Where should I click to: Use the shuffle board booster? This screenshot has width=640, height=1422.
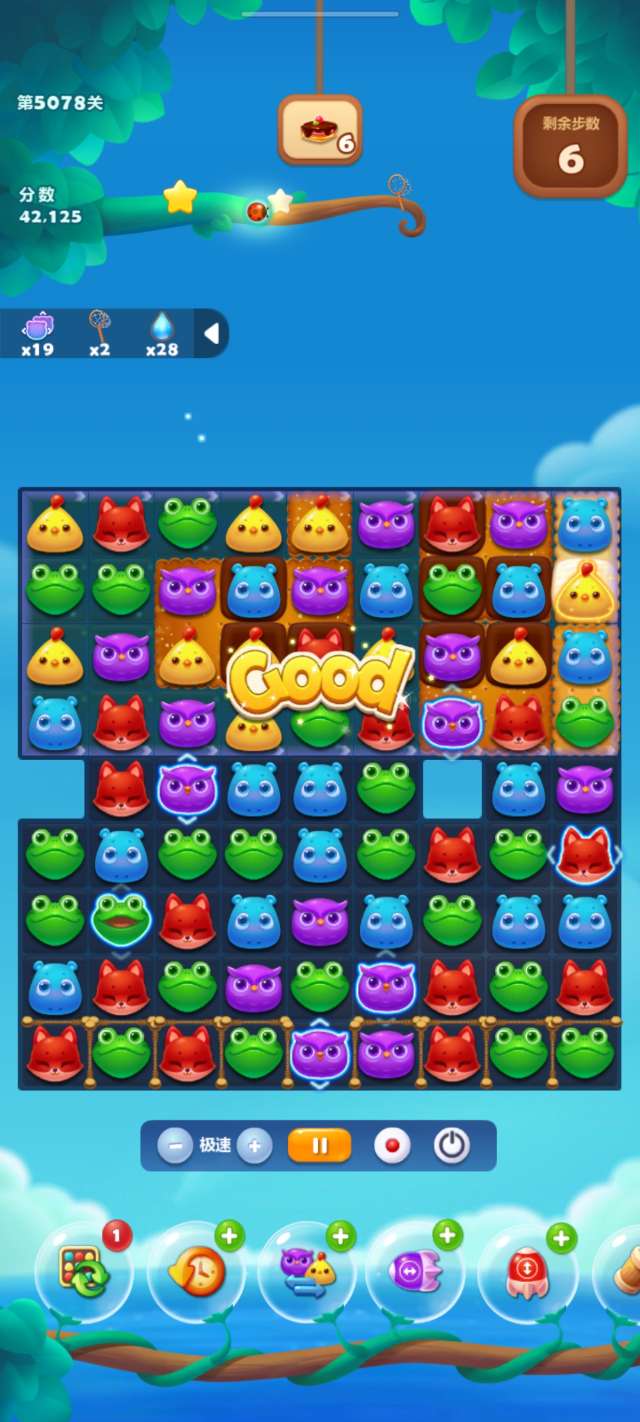pyautogui.click(x=84, y=1272)
